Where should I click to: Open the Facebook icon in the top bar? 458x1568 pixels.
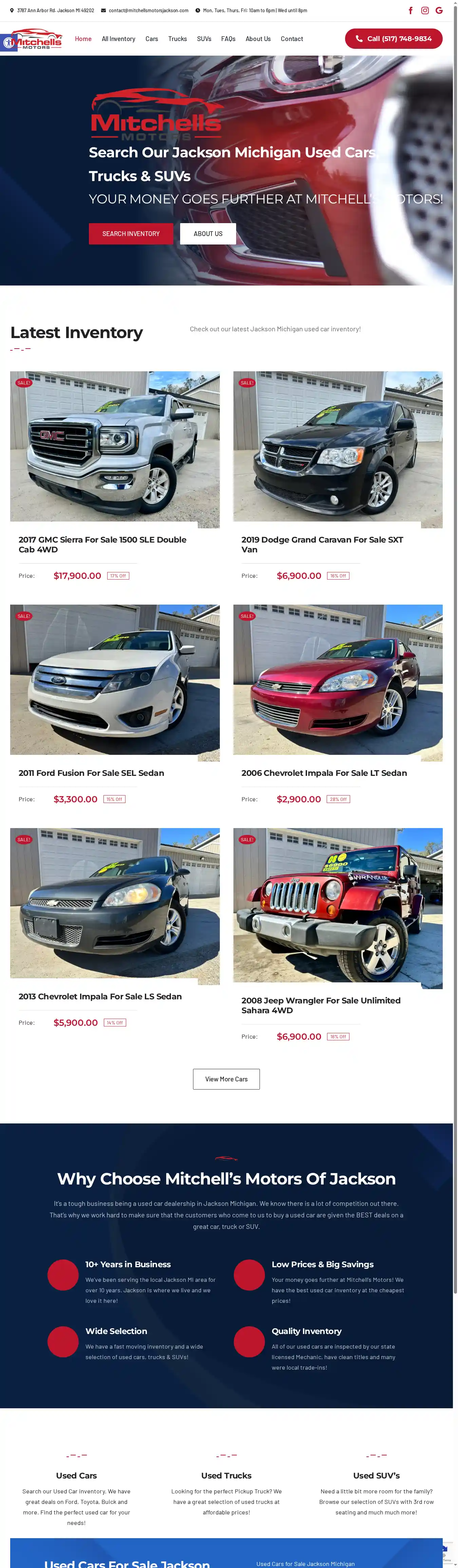[411, 11]
